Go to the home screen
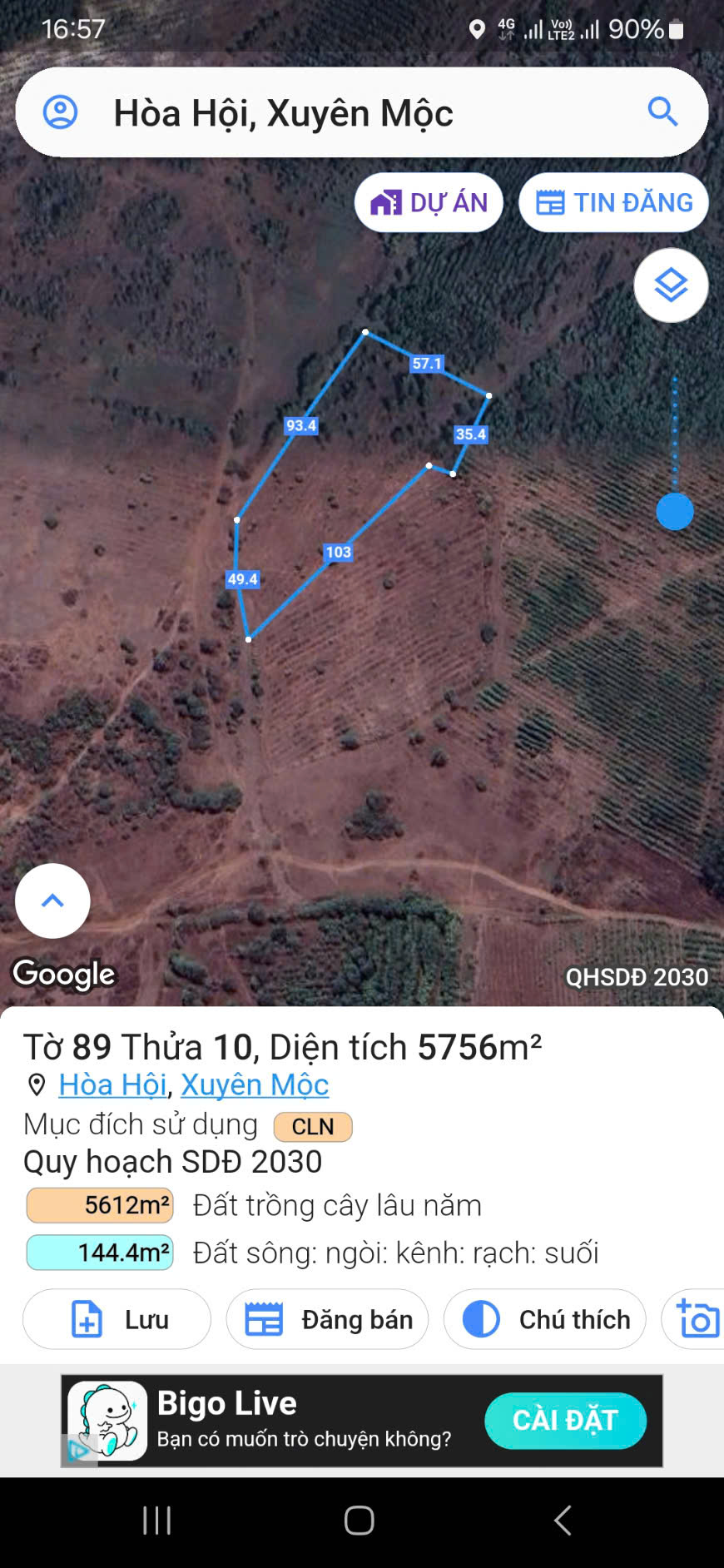Image resolution: width=724 pixels, height=1568 pixels. 360,1521
